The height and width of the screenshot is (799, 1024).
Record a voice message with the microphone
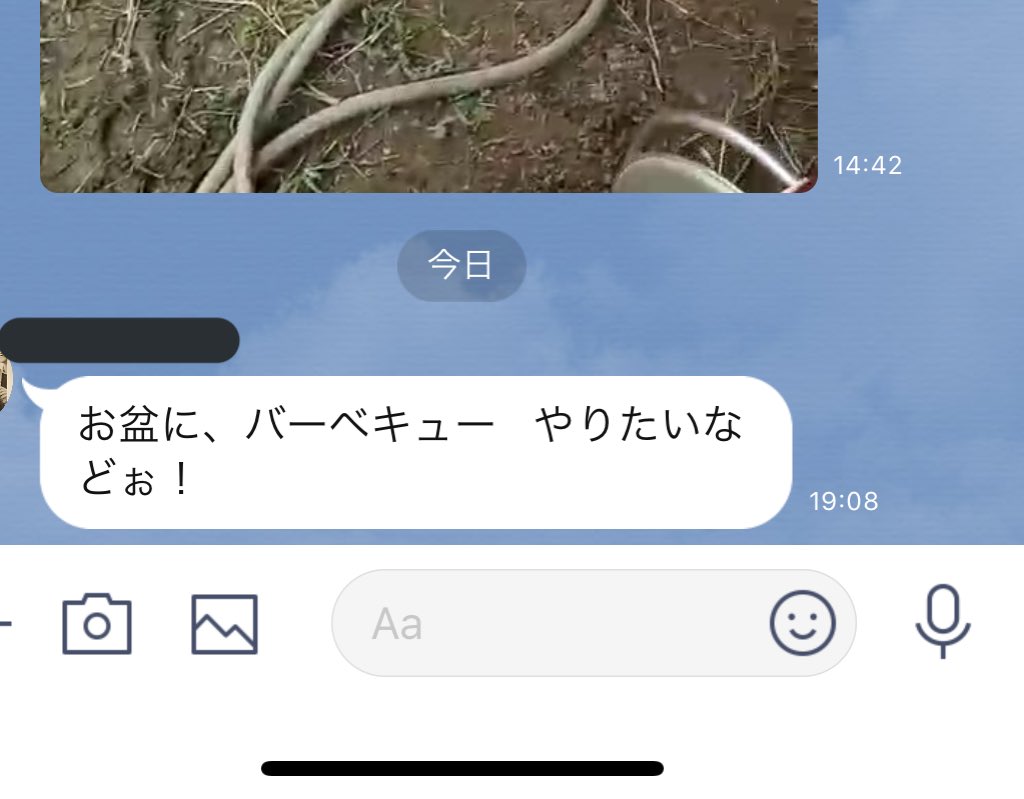coord(942,621)
